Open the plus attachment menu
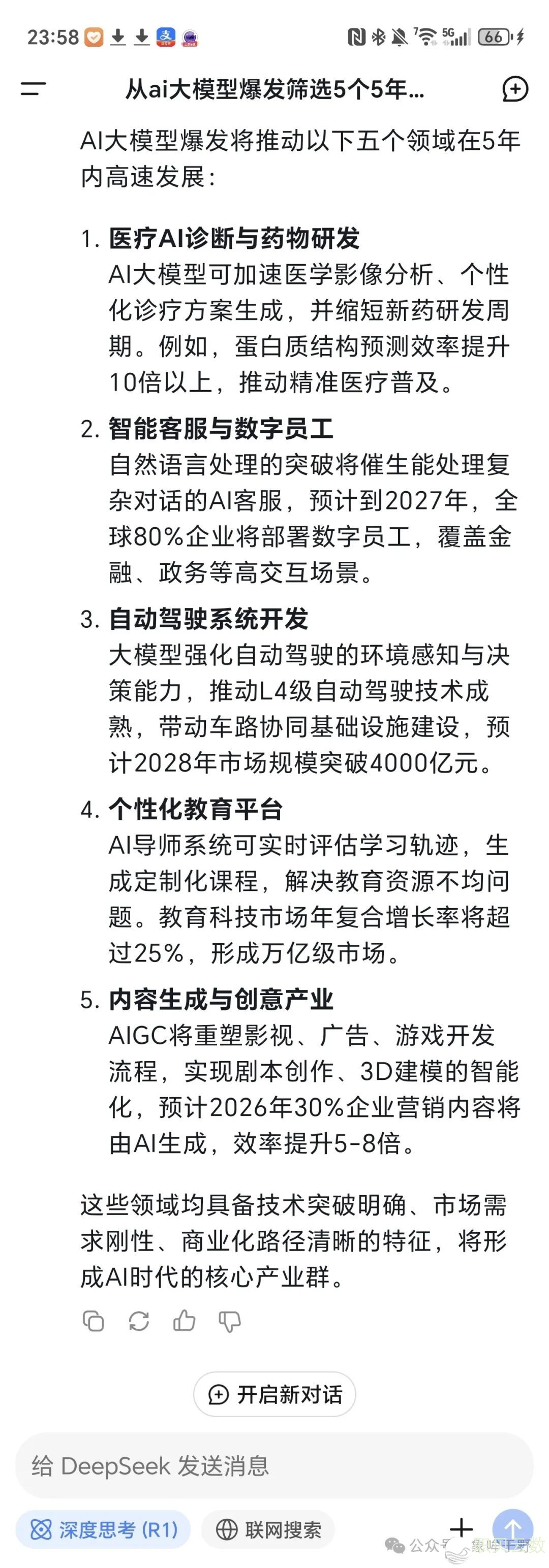This screenshot has width=549, height=1568. coord(461,1528)
